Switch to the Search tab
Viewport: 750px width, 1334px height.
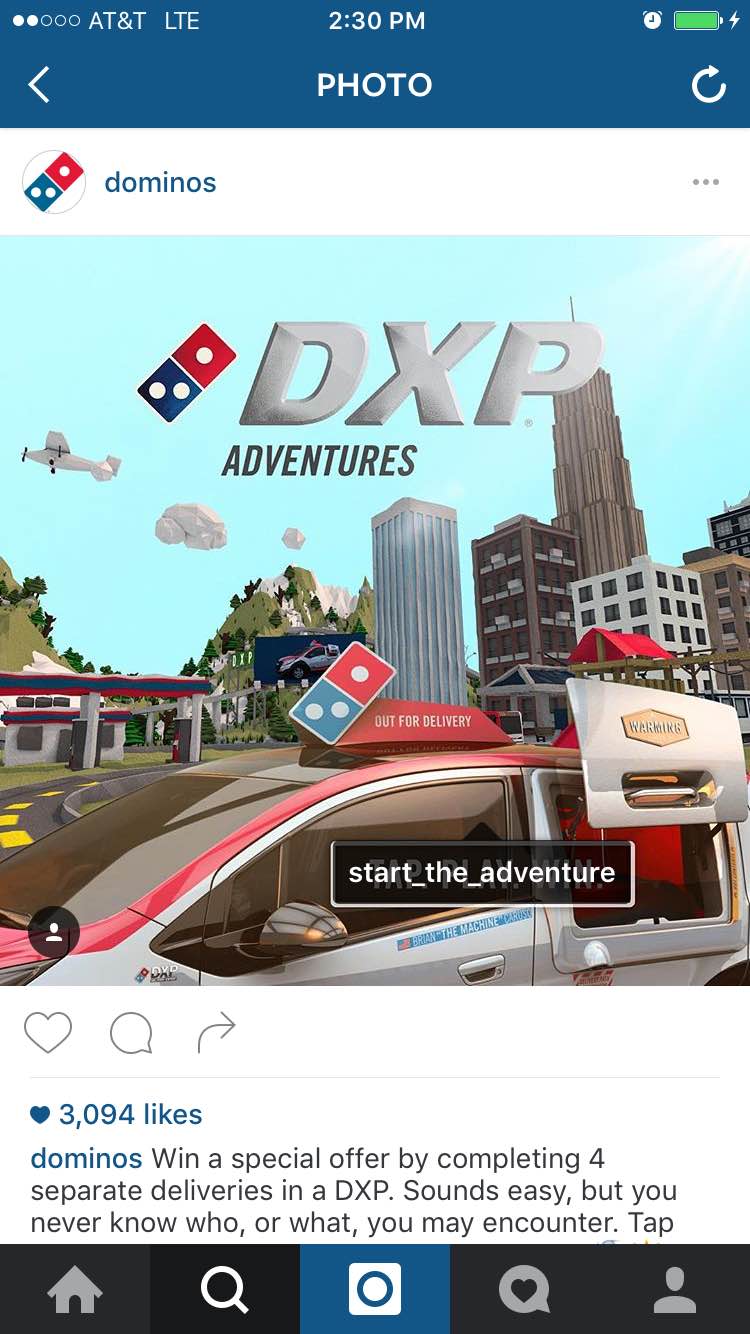pos(225,1290)
